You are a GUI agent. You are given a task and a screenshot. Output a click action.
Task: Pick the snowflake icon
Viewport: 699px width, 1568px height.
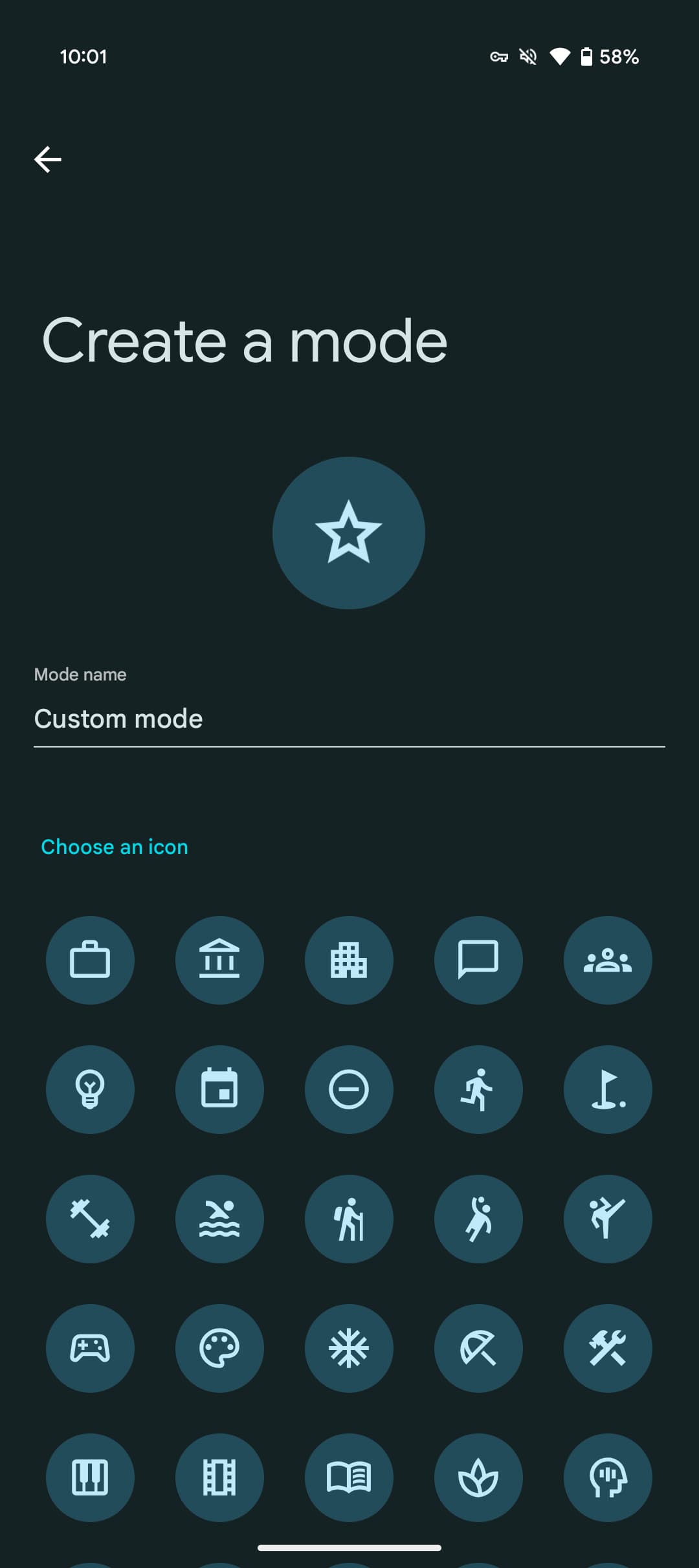[349, 1348]
